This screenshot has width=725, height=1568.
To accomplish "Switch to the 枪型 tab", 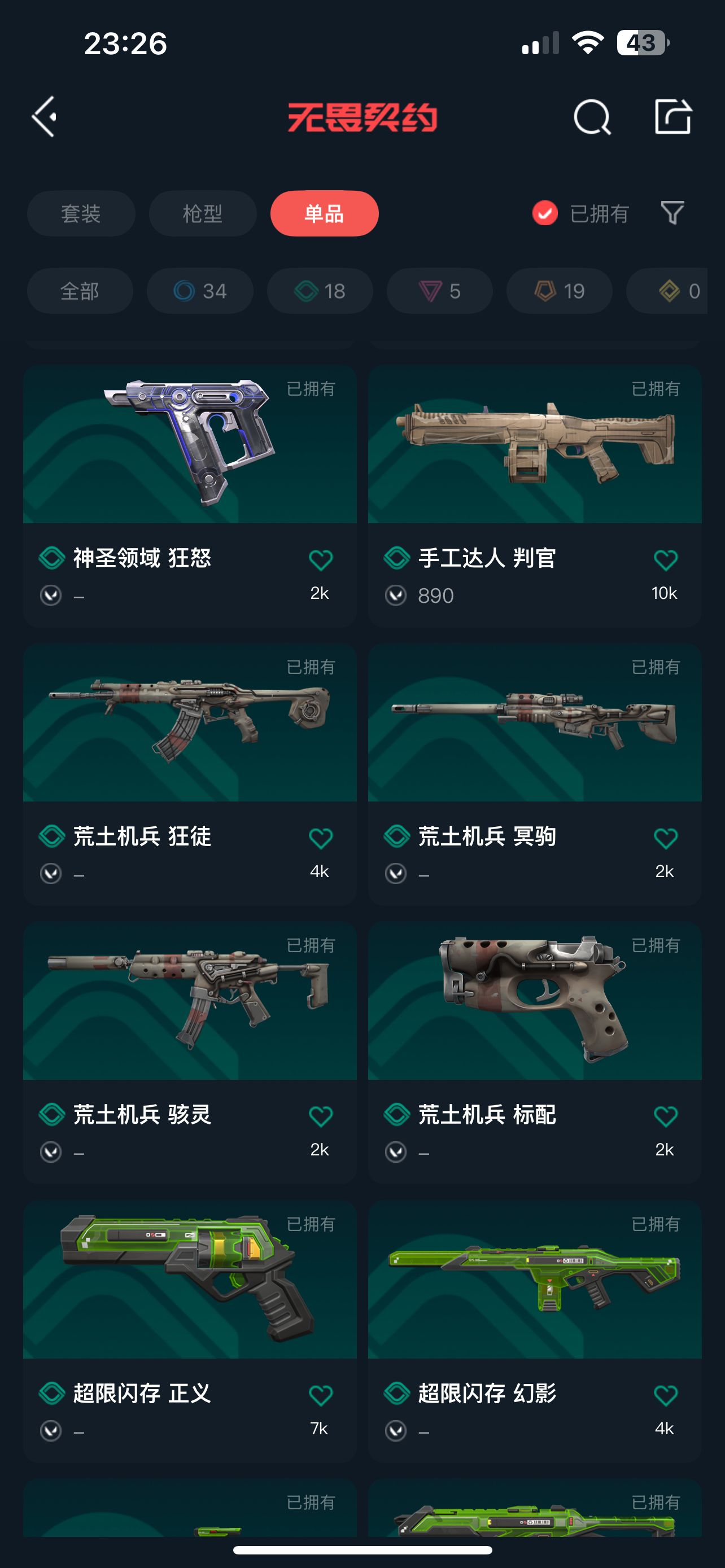I will tap(202, 214).
